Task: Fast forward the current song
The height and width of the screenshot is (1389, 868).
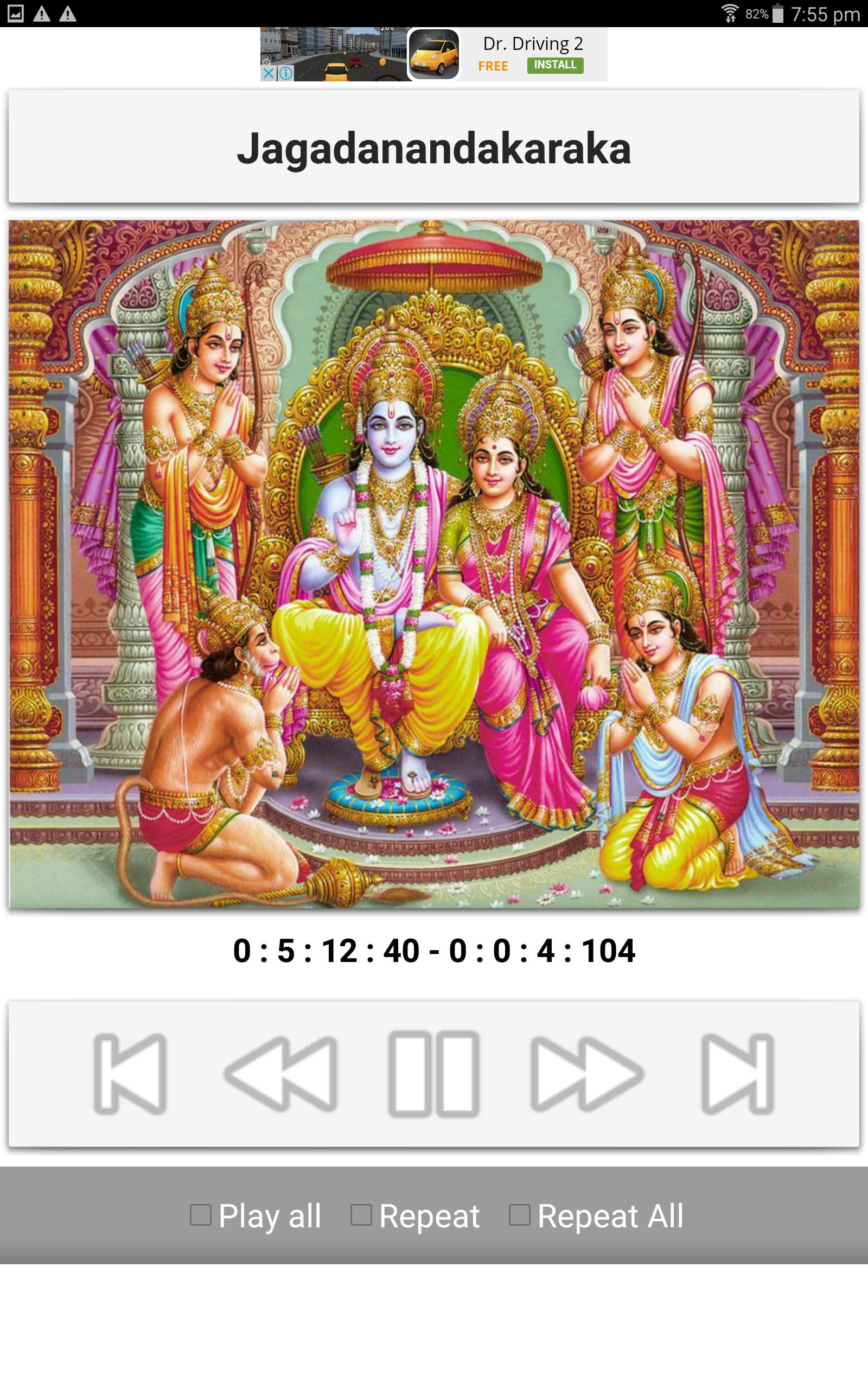Action: (586, 1074)
